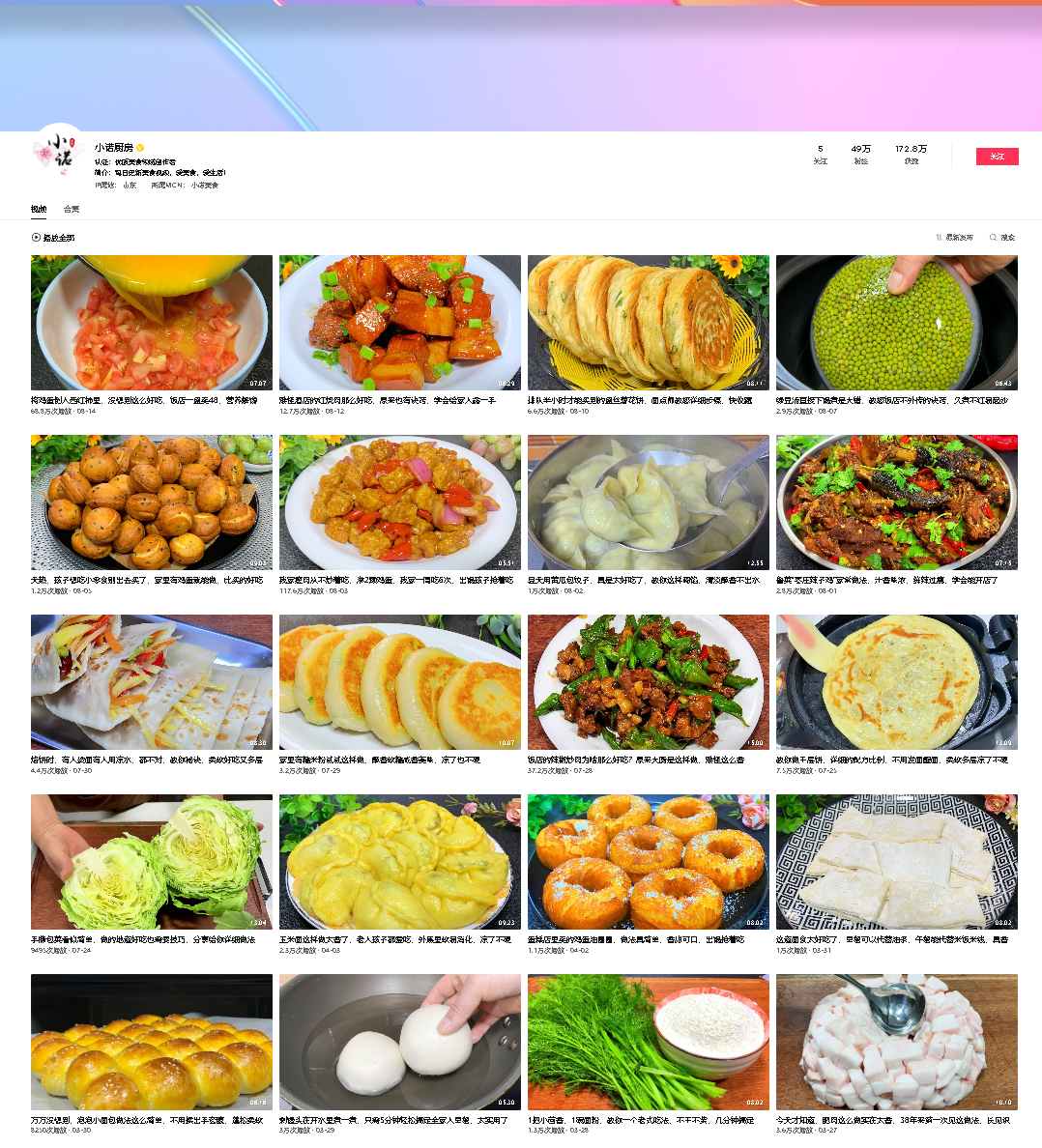
Task: Watch the hand-torn cabbage video from 07-24
Action: 152,862
